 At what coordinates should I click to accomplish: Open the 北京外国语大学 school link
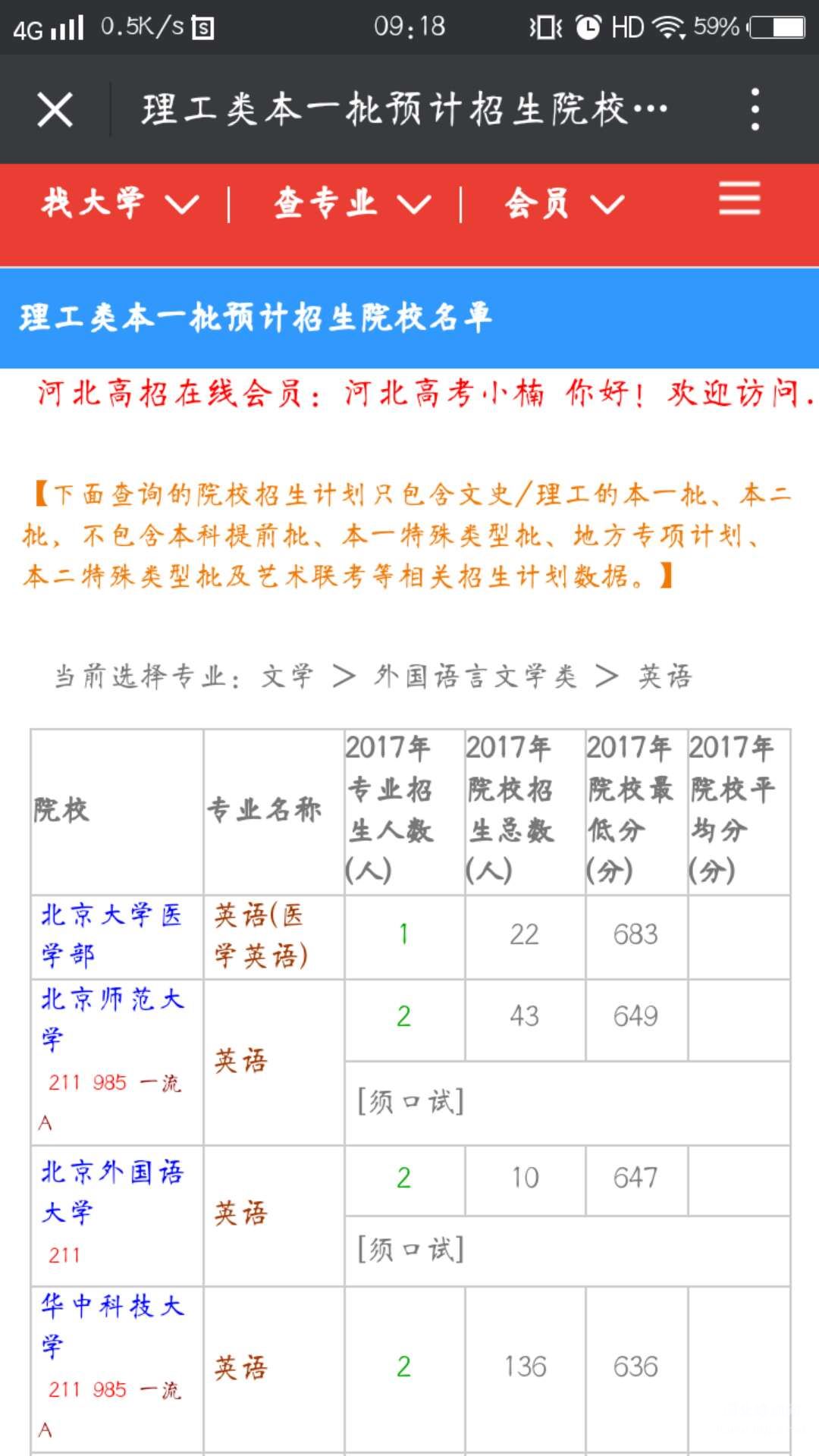[112, 1191]
